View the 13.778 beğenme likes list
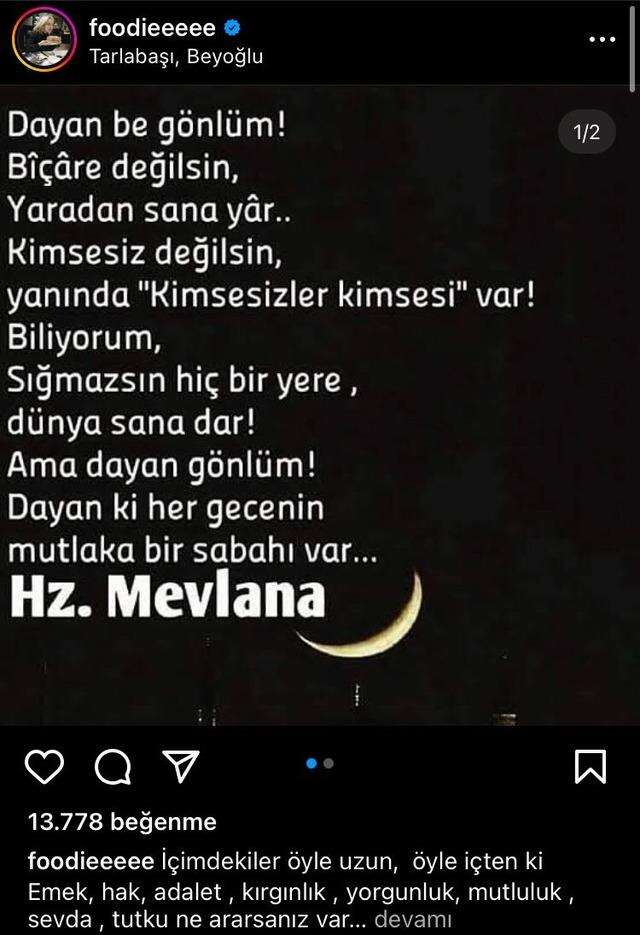The height and width of the screenshot is (935, 640). (122, 822)
